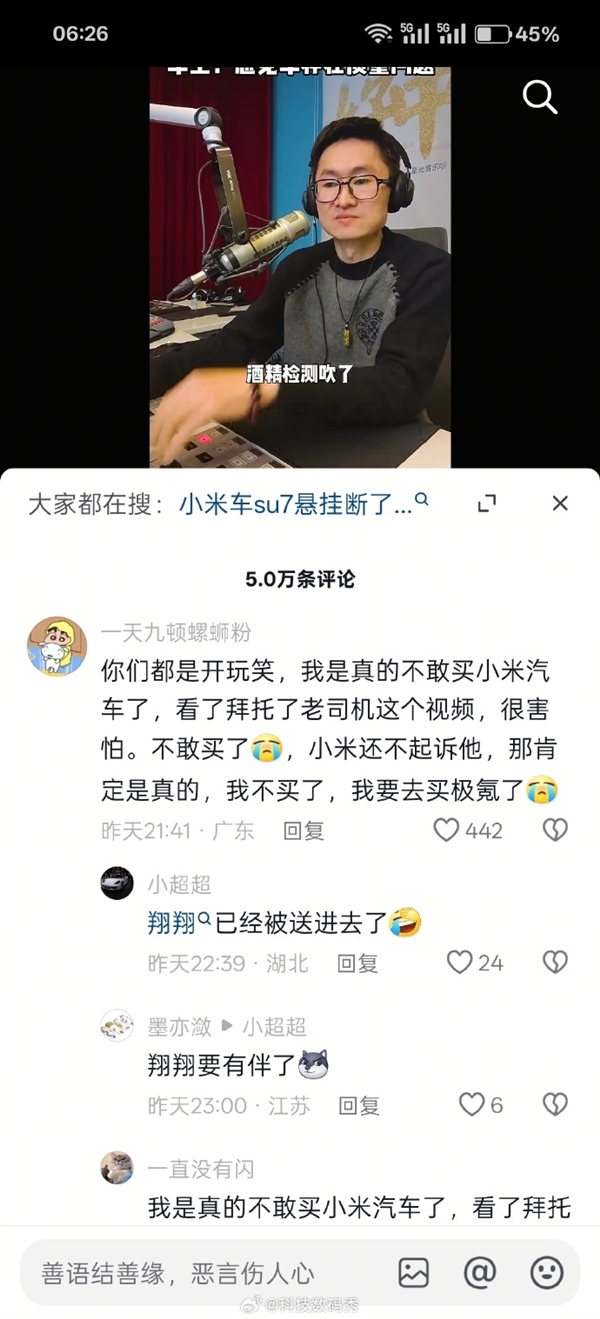600x1319 pixels.
Task: Focus the comment box 善语结善缘
Action: (200, 1272)
